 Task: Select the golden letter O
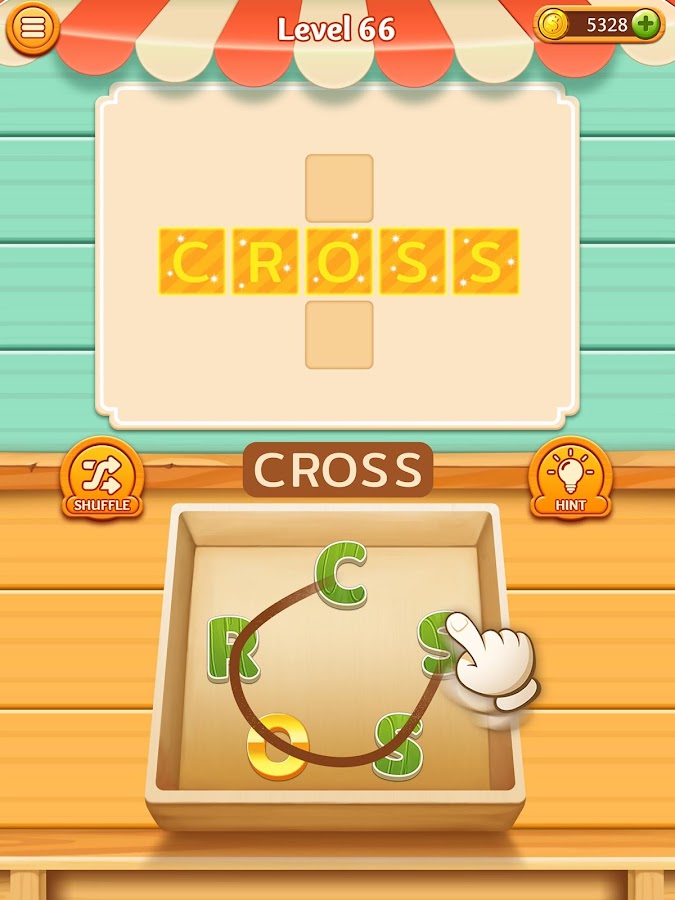pos(278,747)
